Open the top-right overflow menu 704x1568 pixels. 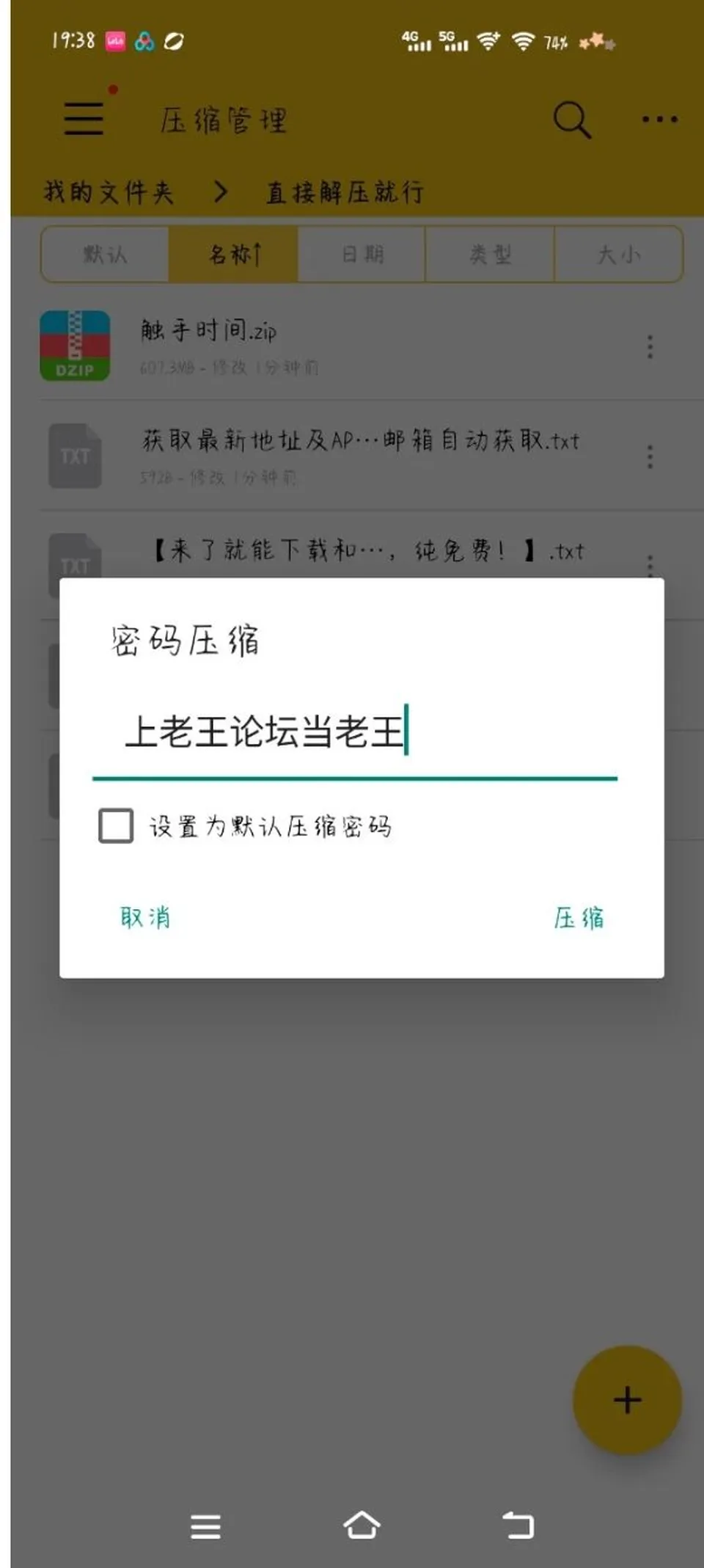pos(659,119)
